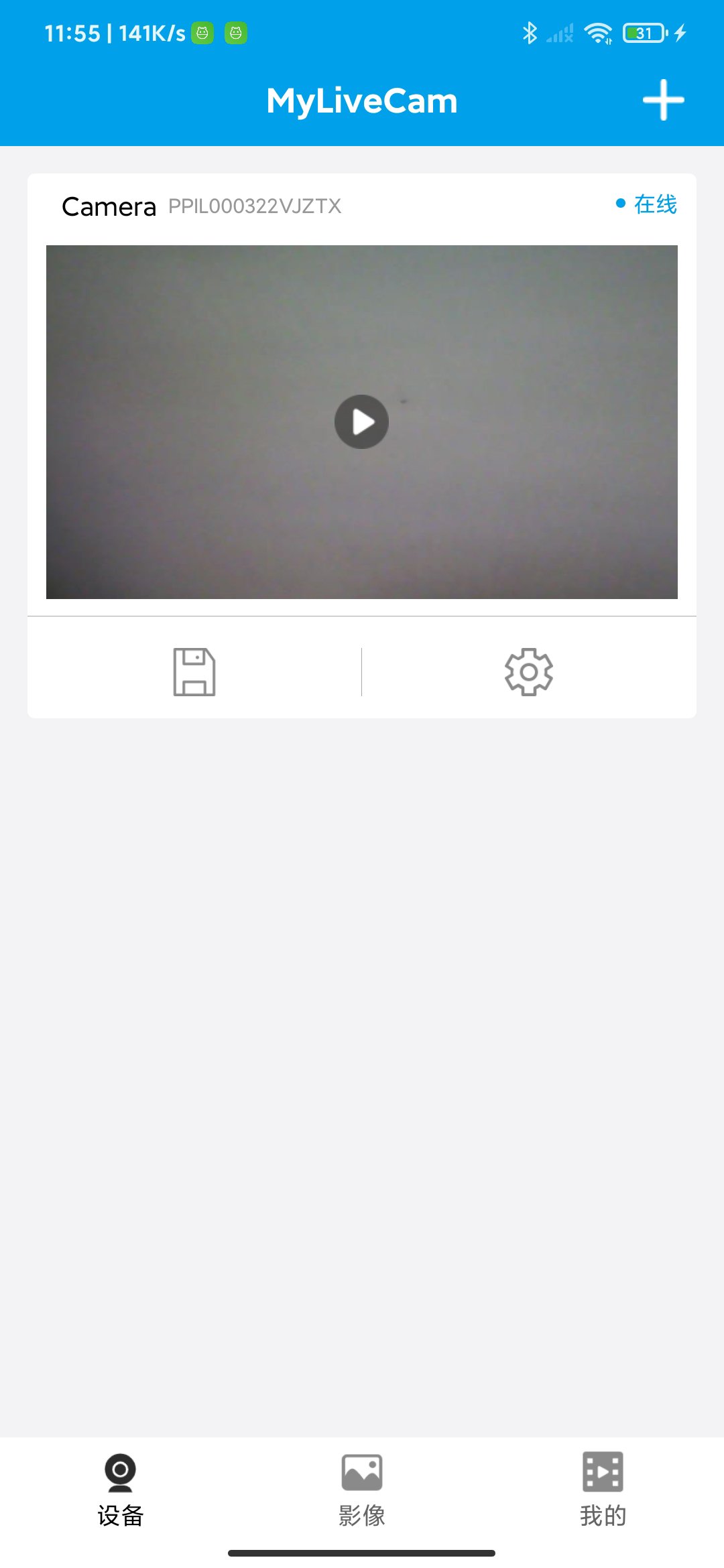Screen dimensions: 724x1568
Task: Select the 设备 tab
Action: (x=121, y=1489)
